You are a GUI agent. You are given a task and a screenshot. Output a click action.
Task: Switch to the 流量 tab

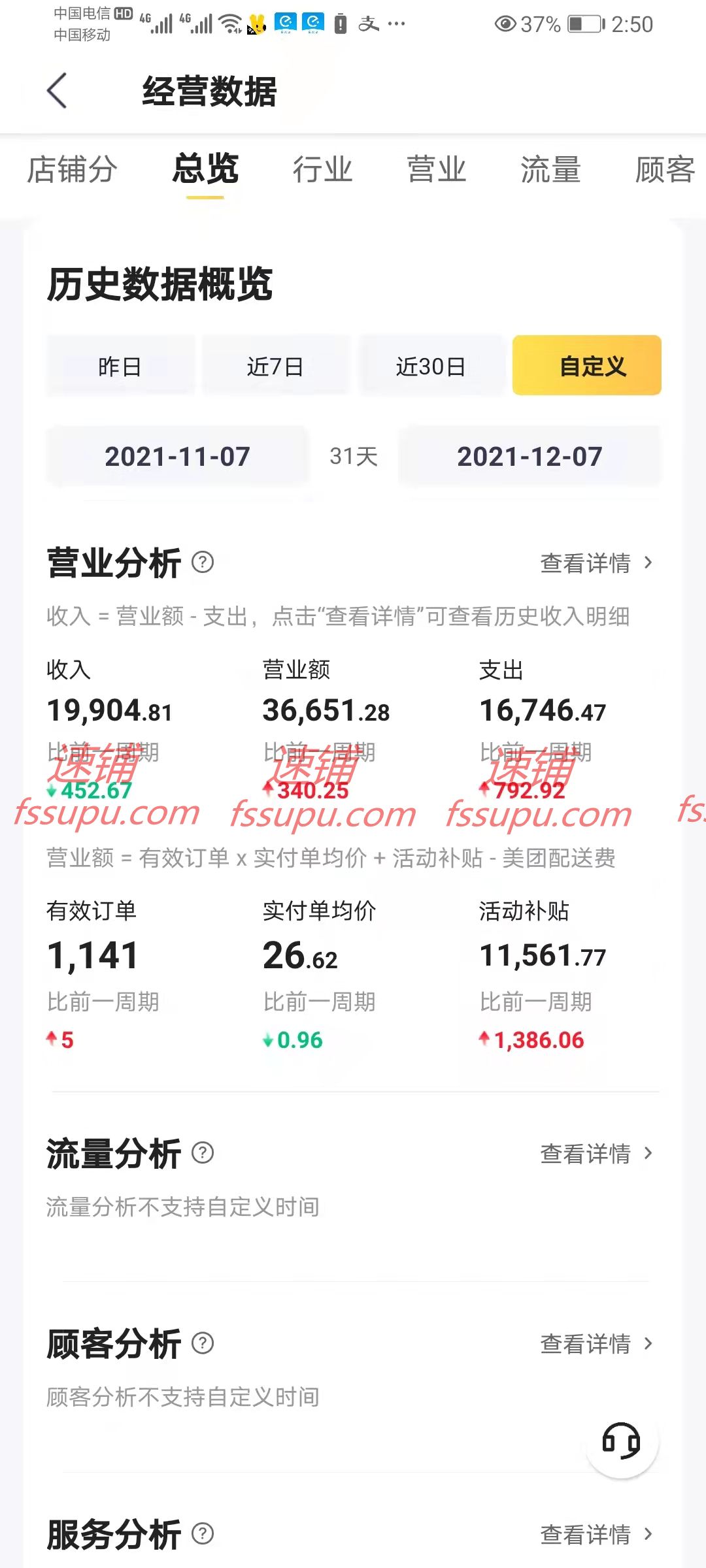pos(550,170)
